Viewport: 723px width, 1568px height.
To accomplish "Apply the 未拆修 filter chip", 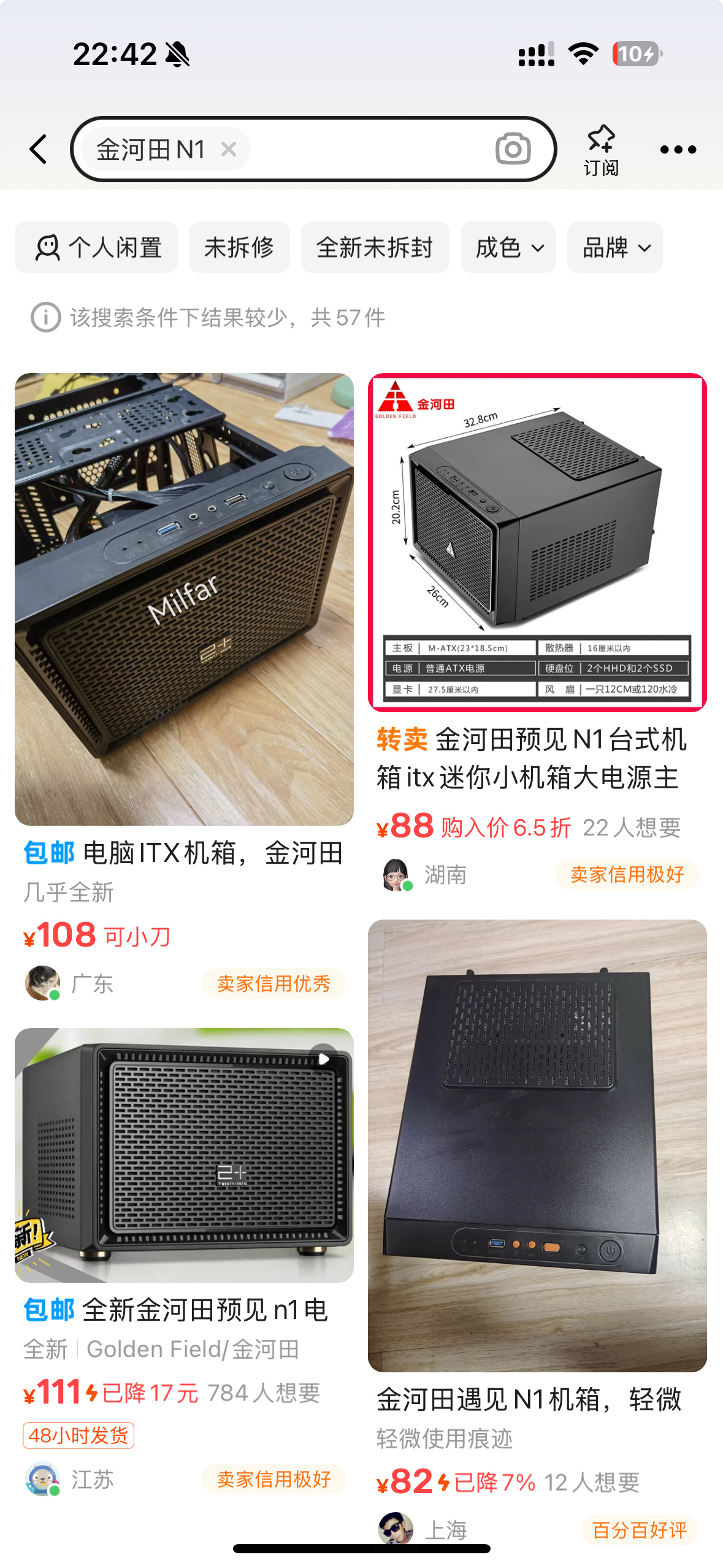I will click(x=239, y=248).
